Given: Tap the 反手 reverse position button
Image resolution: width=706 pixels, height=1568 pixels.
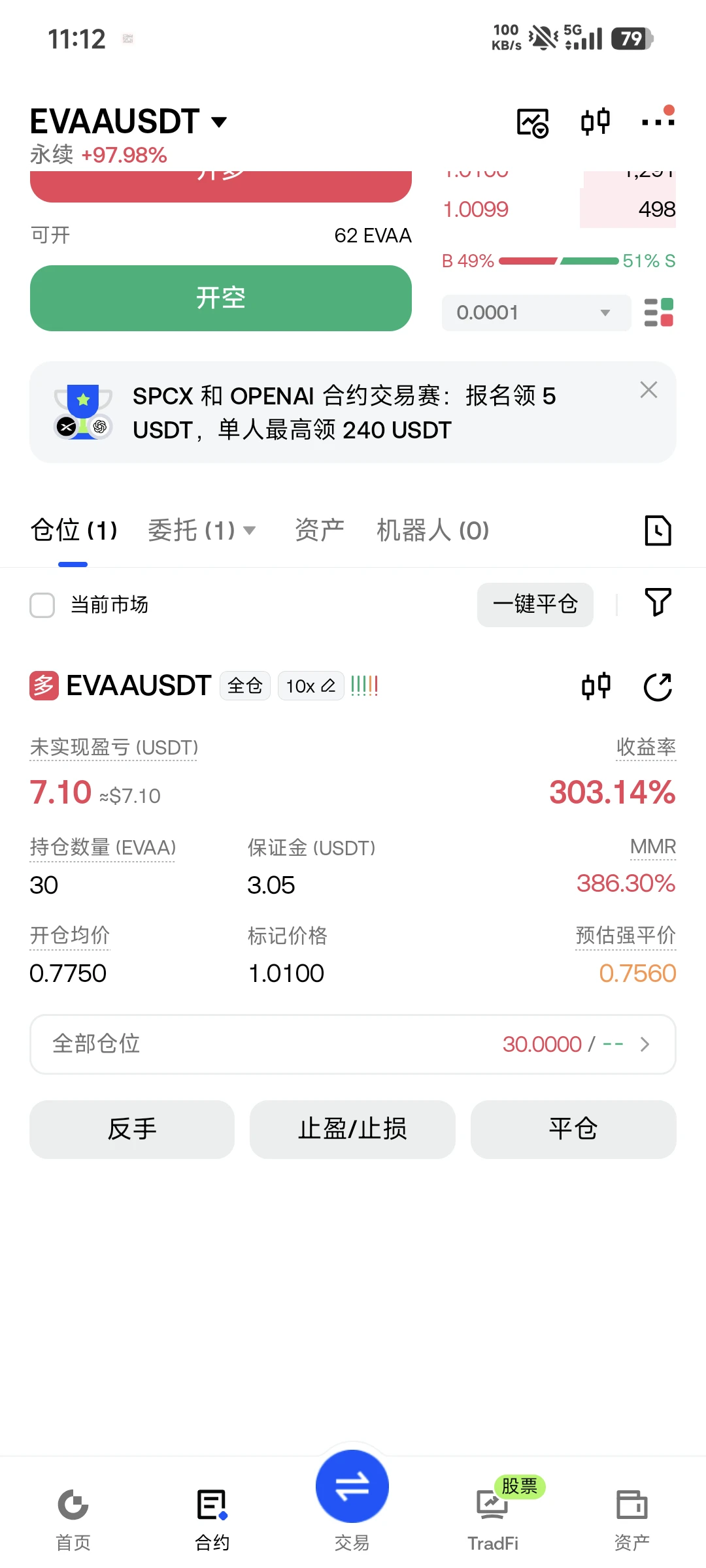Looking at the screenshot, I should point(132,1129).
